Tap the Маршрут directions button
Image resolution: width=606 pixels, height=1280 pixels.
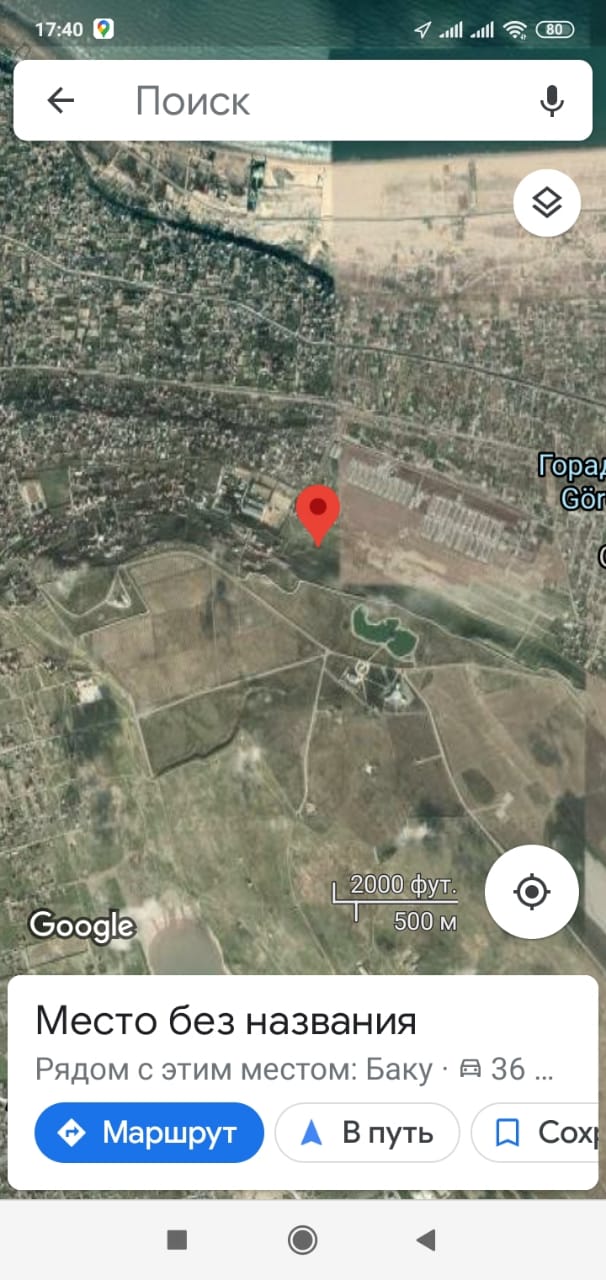click(149, 1132)
